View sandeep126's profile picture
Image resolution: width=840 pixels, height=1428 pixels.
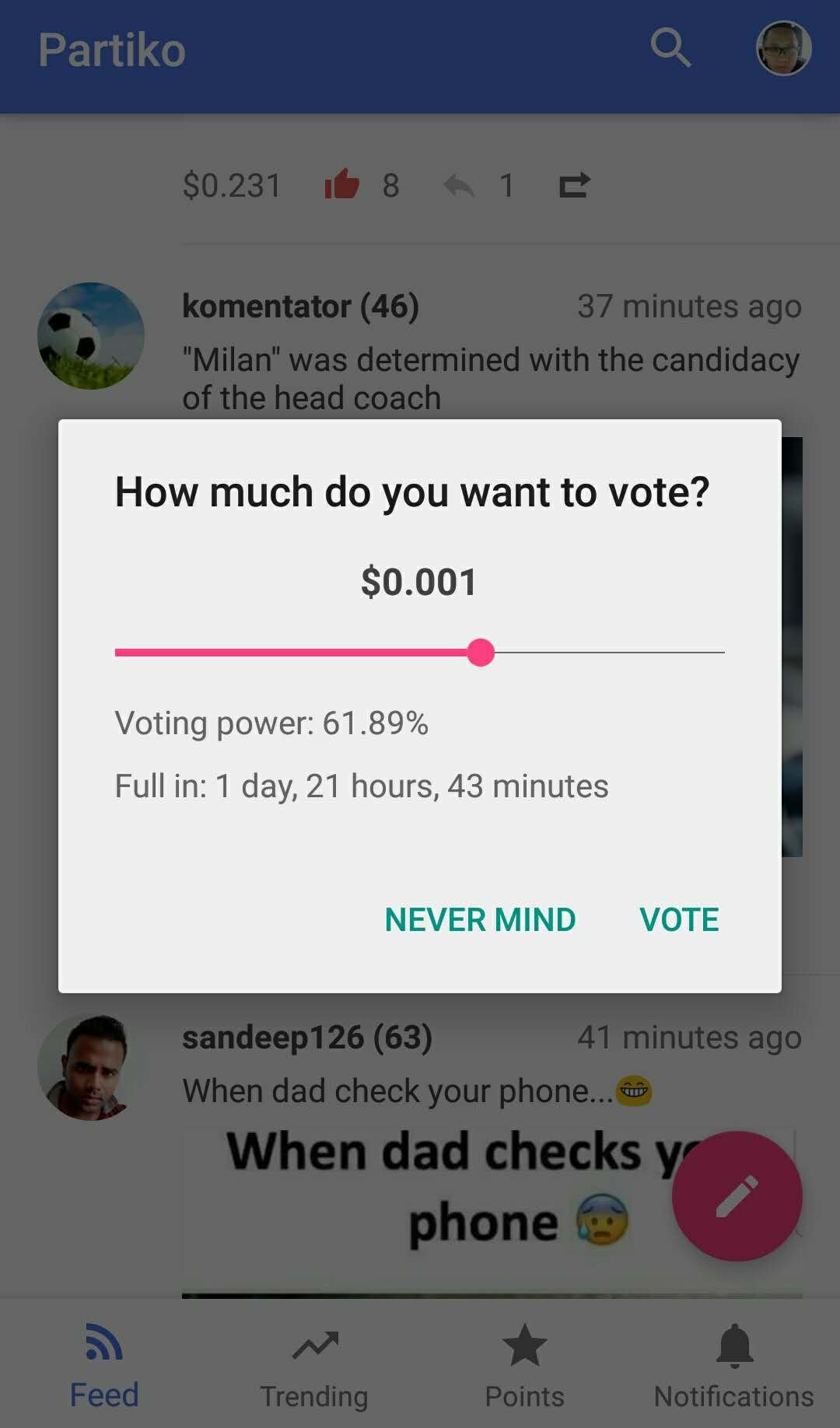point(91,1067)
